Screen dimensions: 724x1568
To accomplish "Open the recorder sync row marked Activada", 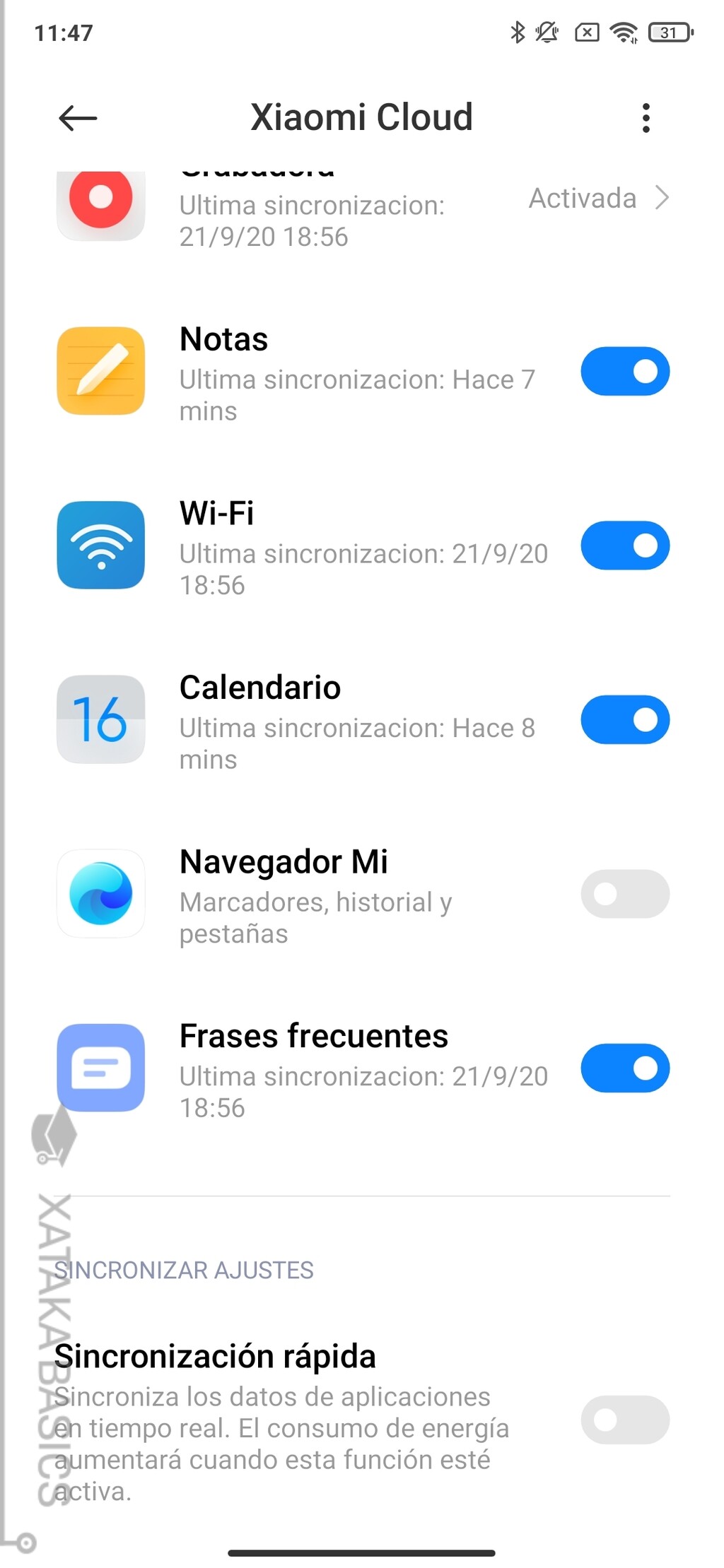I will (x=598, y=199).
